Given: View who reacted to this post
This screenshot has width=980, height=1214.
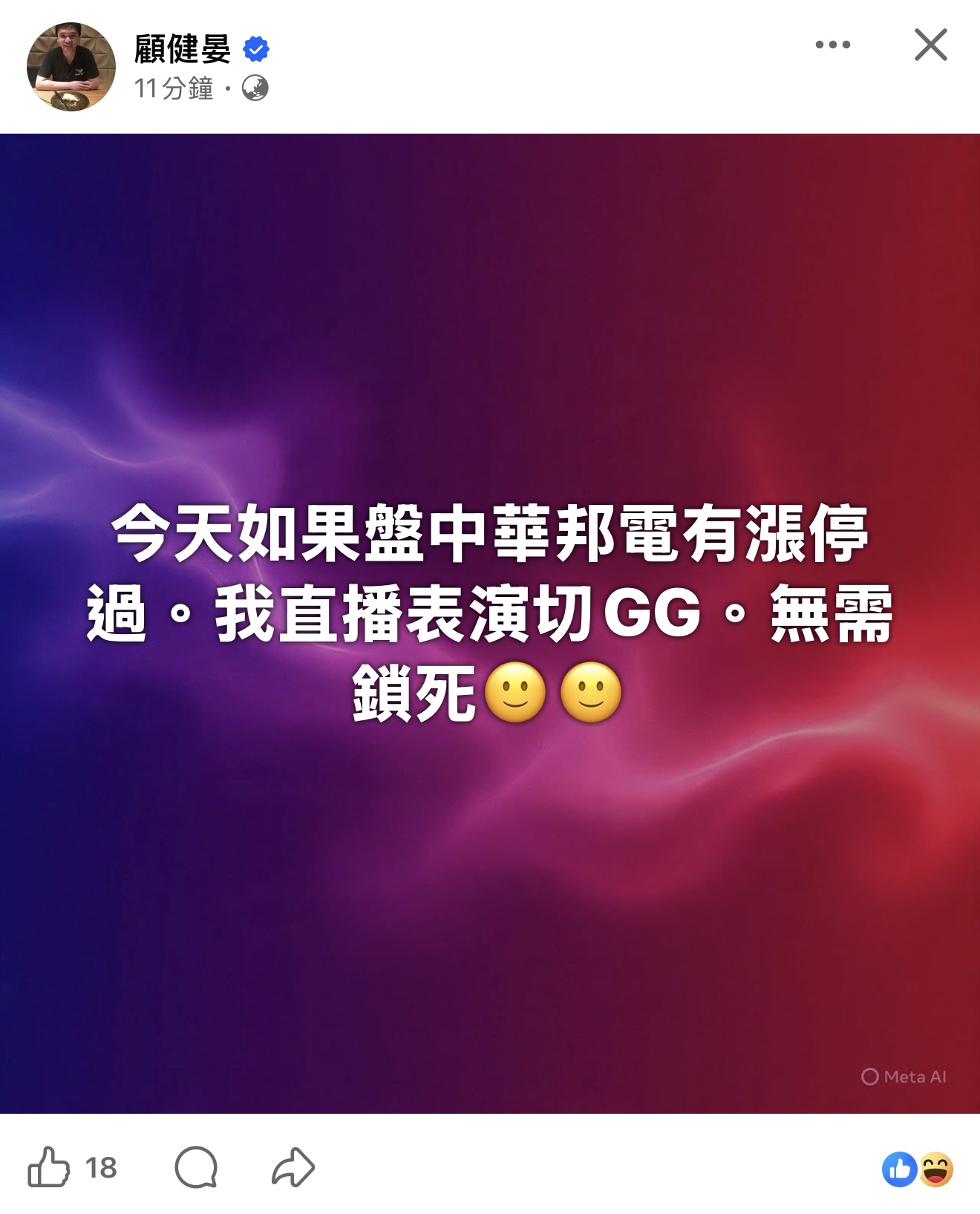Looking at the screenshot, I should tap(918, 1169).
